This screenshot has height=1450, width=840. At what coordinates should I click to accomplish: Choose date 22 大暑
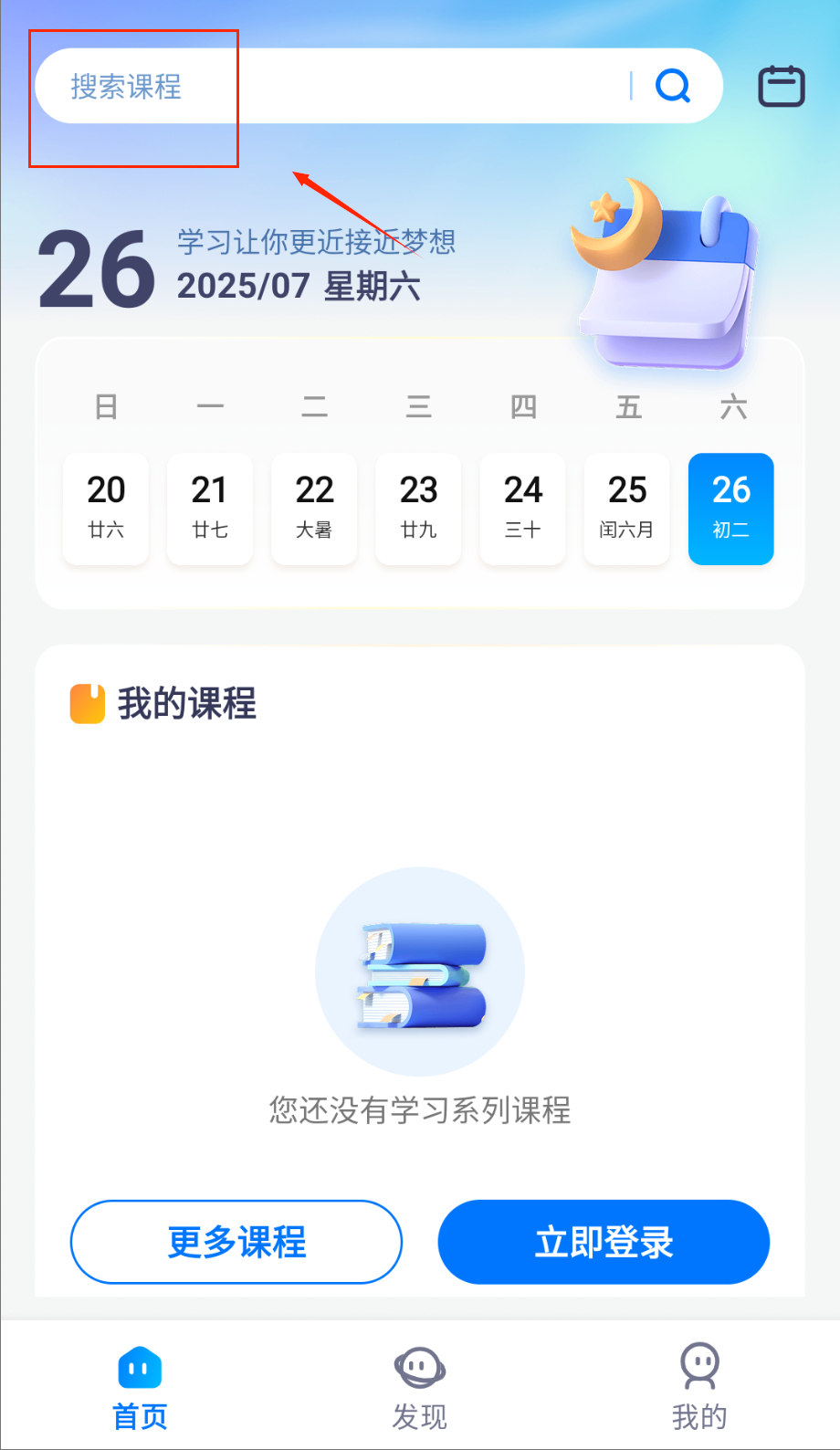tap(314, 508)
